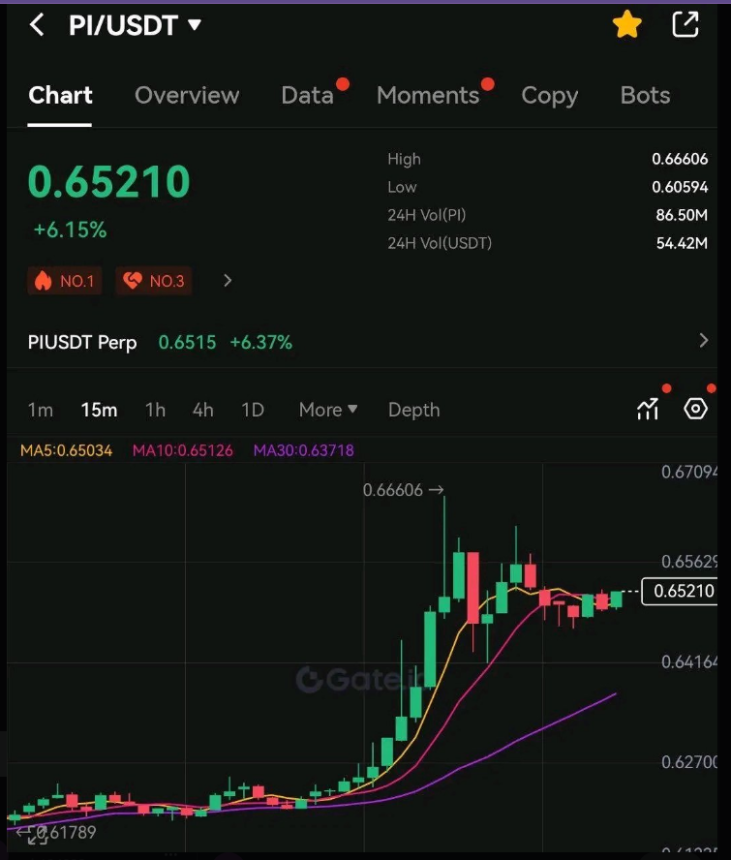Toggle the favorite star icon
The height and width of the screenshot is (860, 731).
[627, 25]
